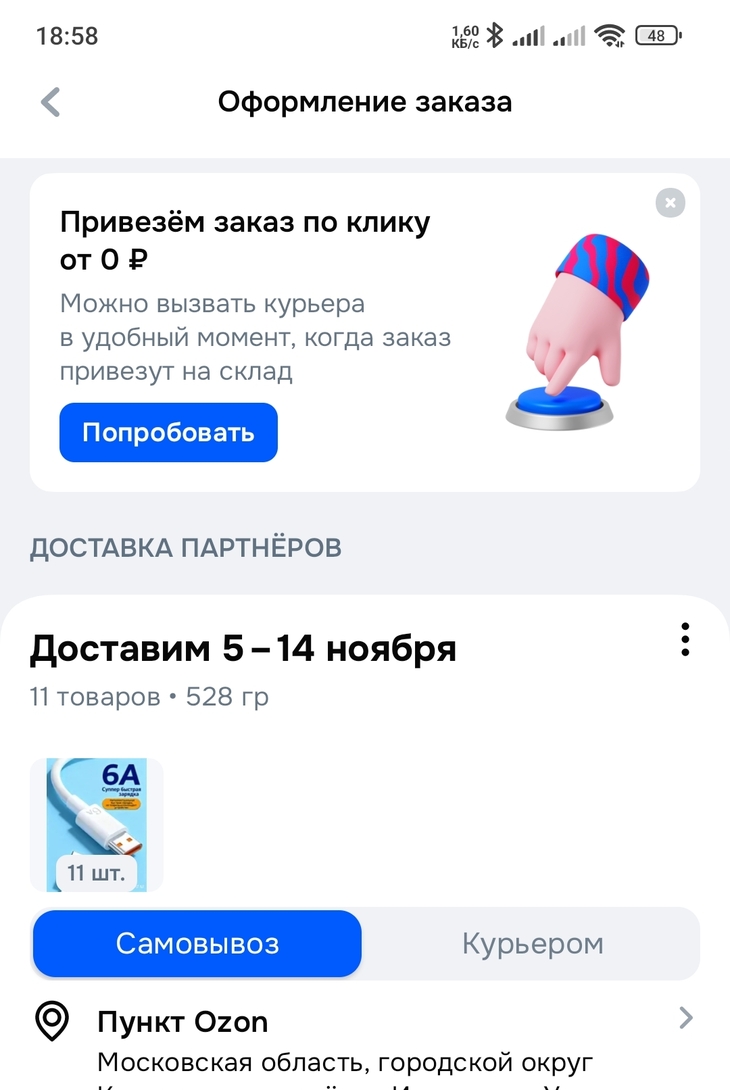This screenshot has width=730, height=1090.
Task: Tap the Московская область address text
Action: point(344,1062)
